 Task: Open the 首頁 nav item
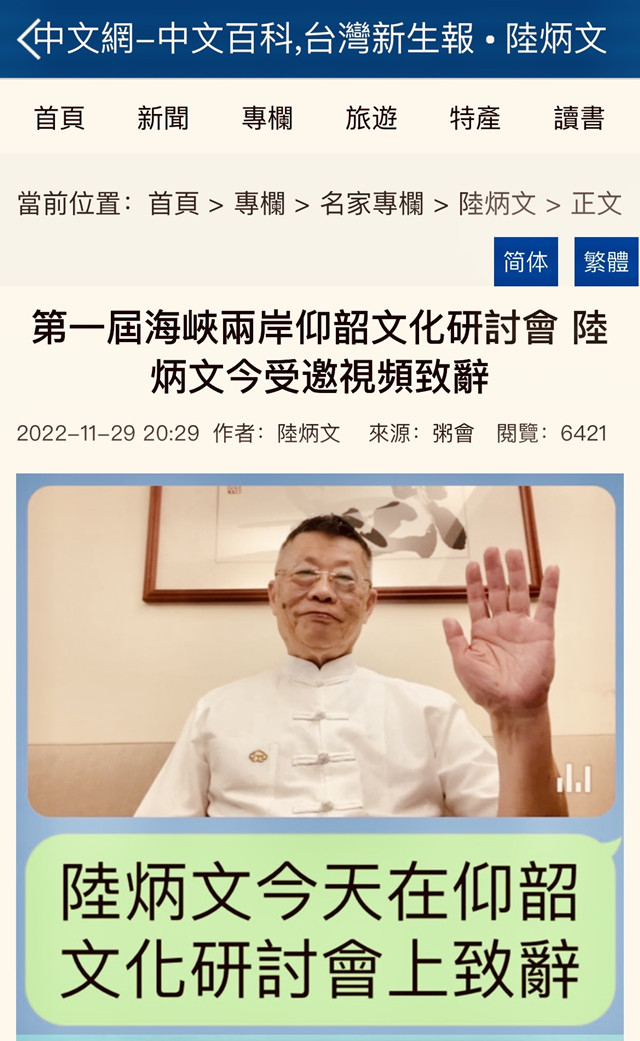tap(60, 118)
